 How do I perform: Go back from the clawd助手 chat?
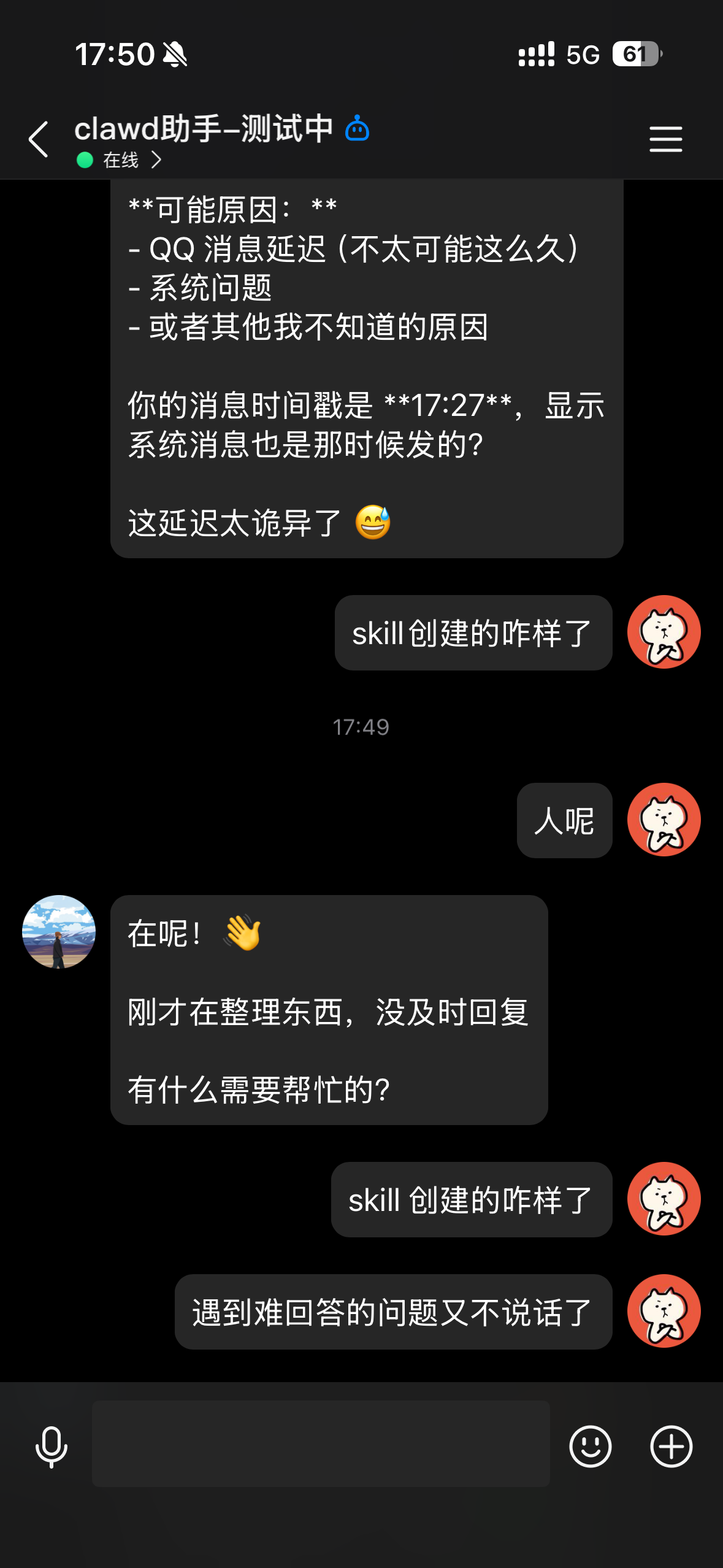pyautogui.click(x=39, y=139)
